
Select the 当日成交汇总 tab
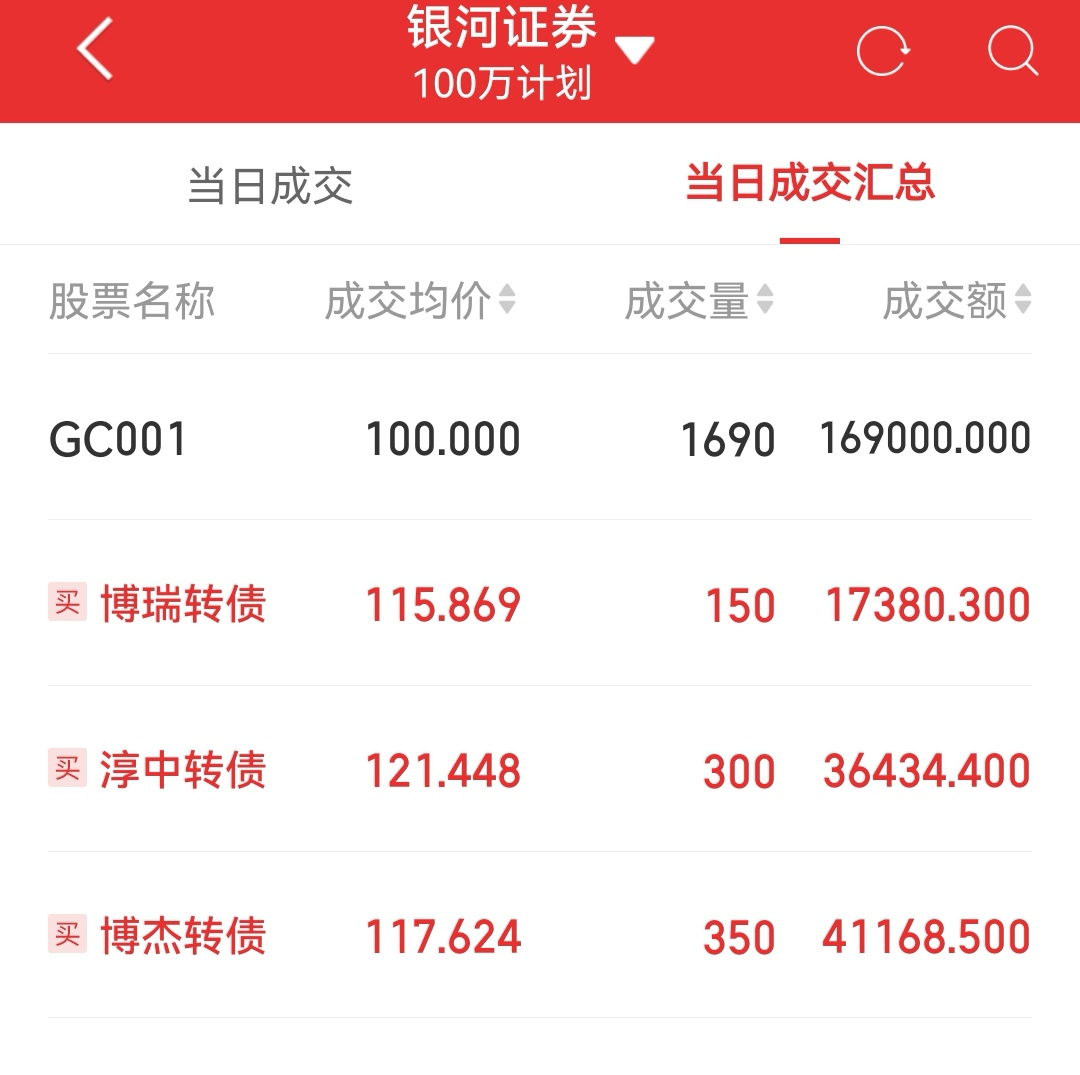point(810,185)
